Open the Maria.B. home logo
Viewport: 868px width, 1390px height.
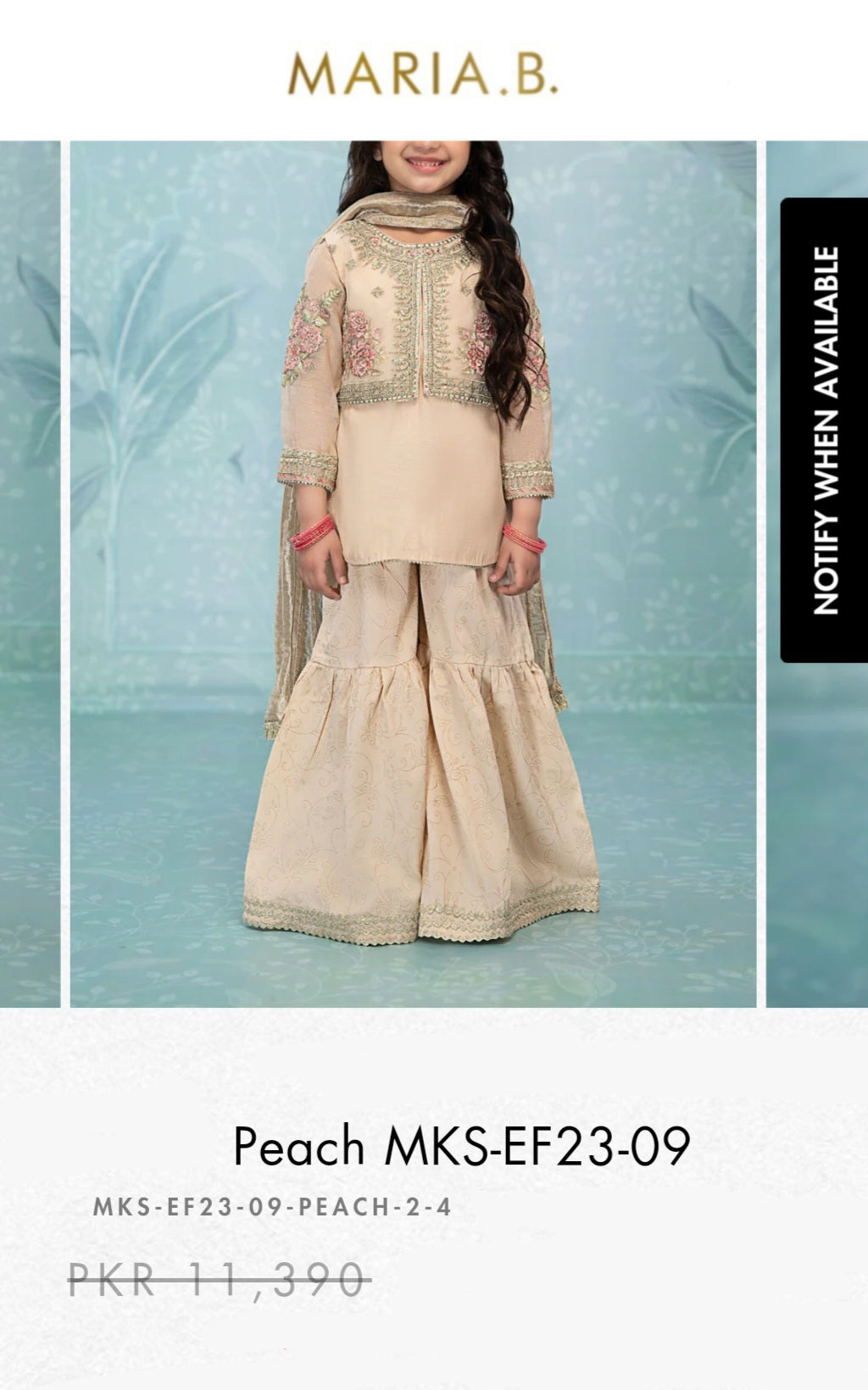tap(422, 74)
